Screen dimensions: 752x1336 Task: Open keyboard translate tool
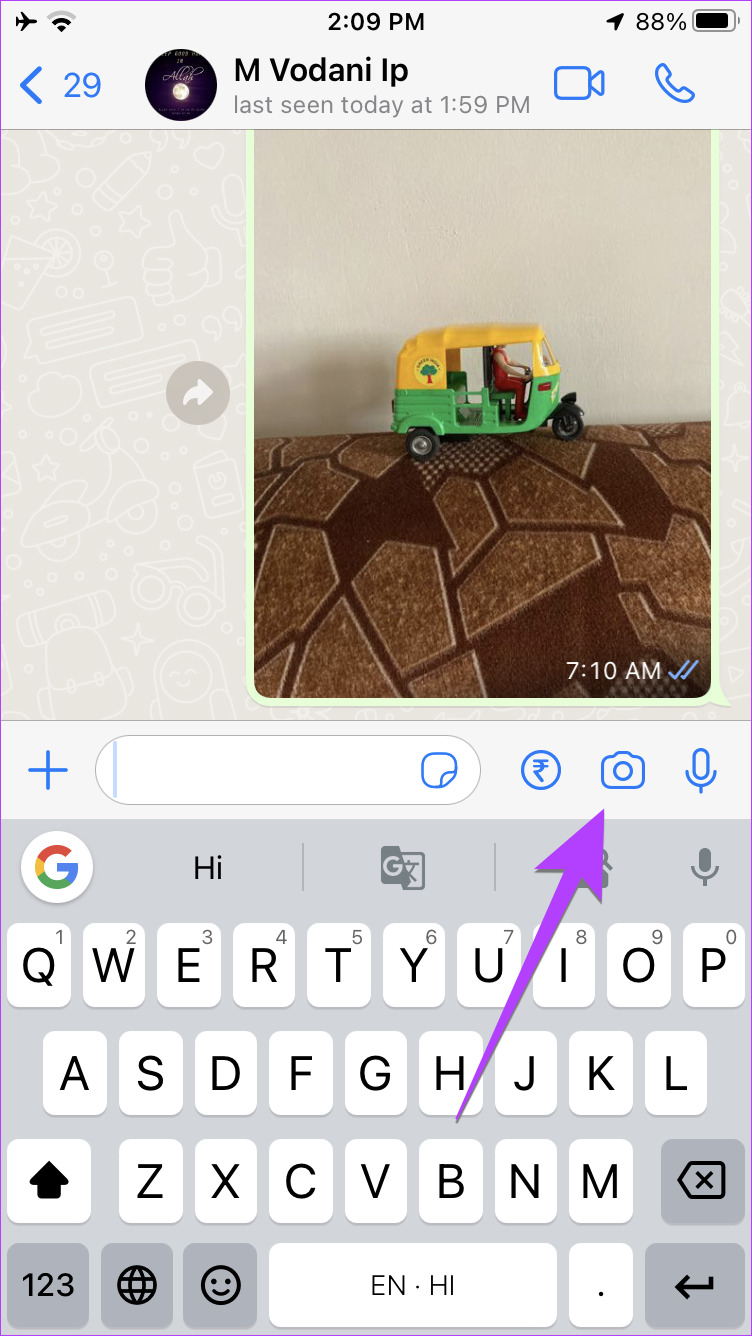pyautogui.click(x=402, y=867)
